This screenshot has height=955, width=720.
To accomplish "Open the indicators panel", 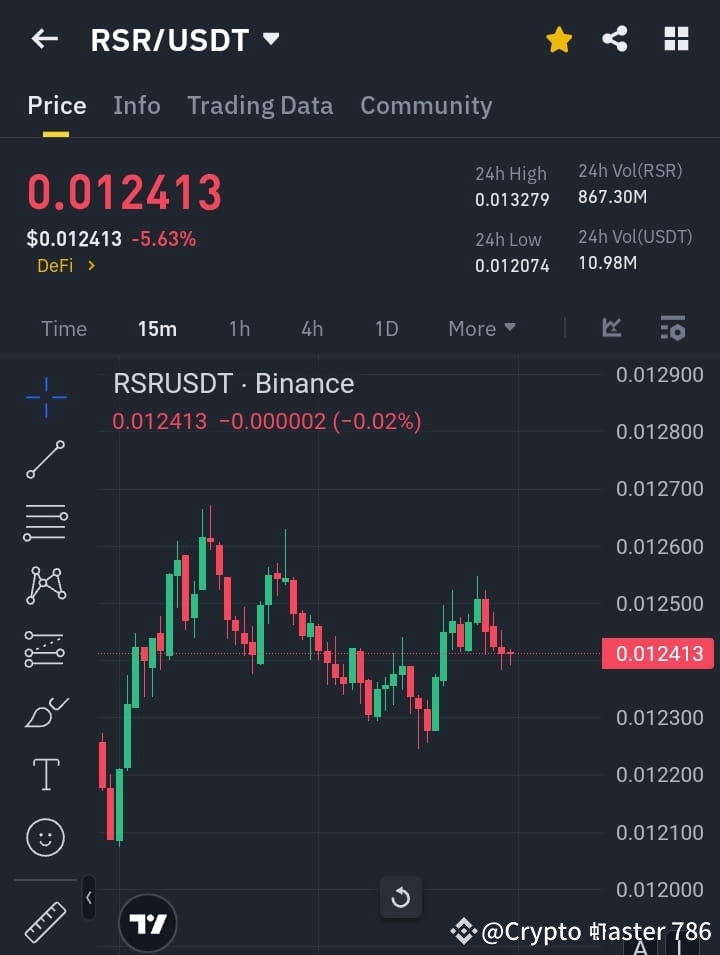I will click(611, 328).
